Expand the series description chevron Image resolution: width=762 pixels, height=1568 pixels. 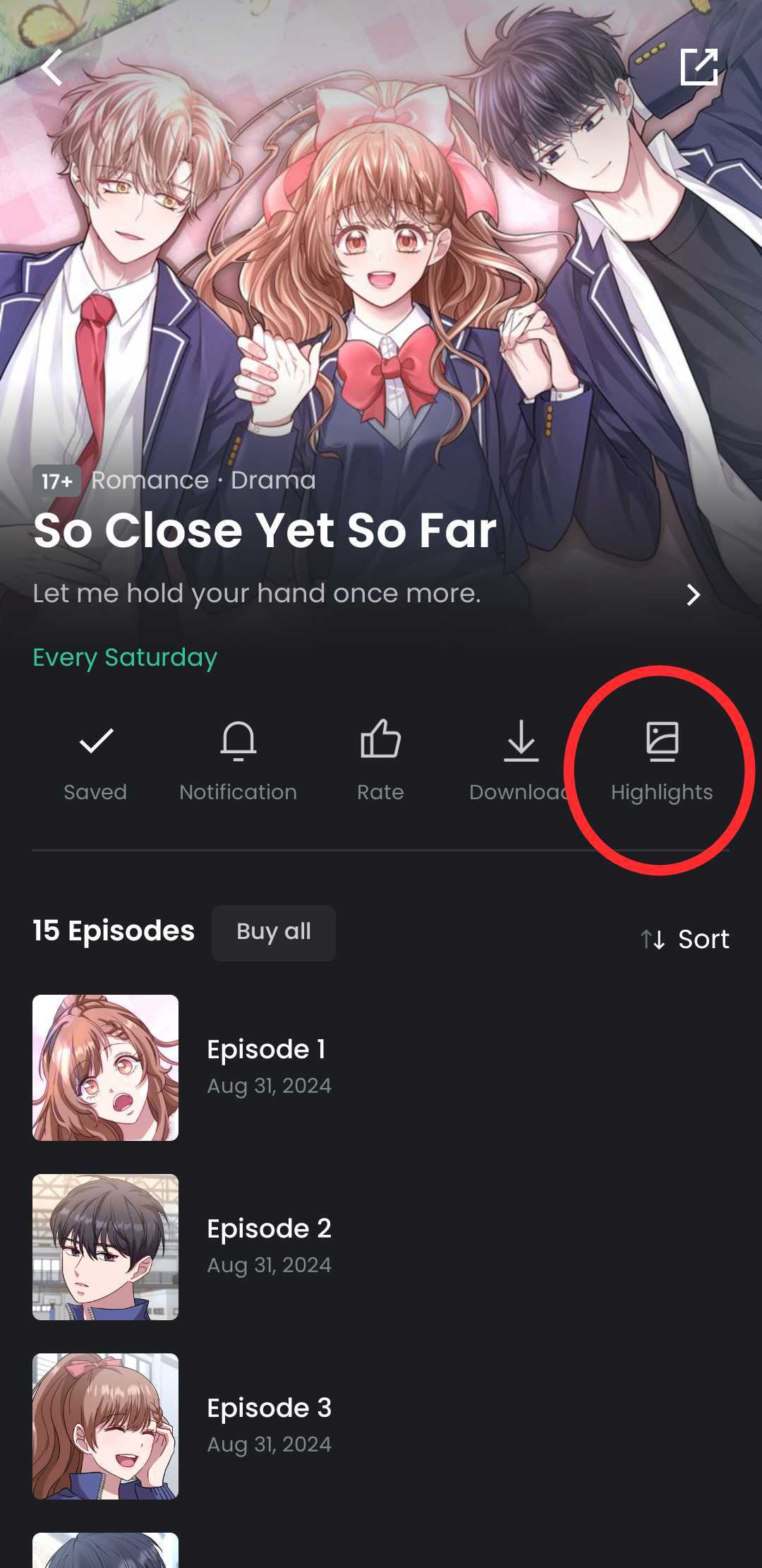(x=693, y=595)
